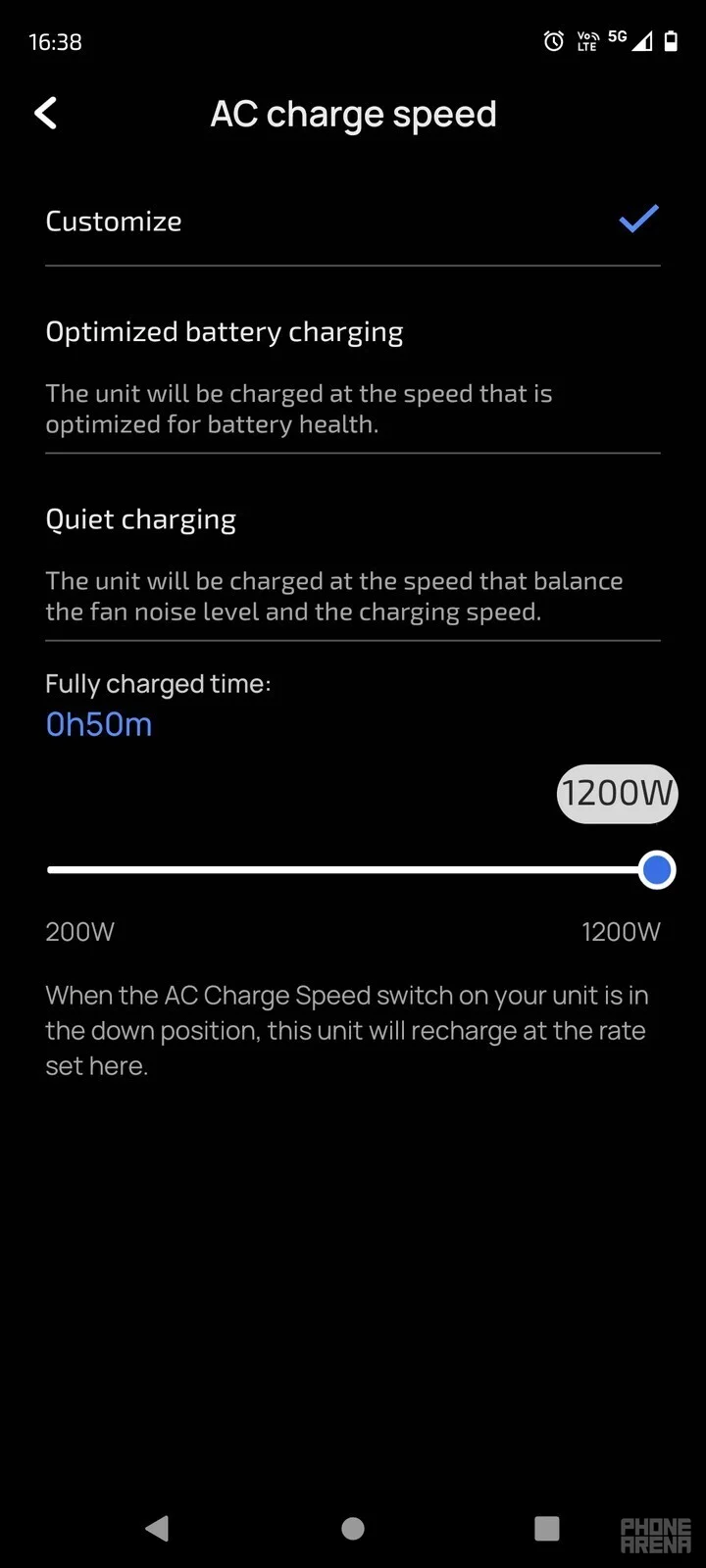706x1568 pixels.
Task: Tap the charge speed slider handle
Action: pyautogui.click(x=656, y=869)
